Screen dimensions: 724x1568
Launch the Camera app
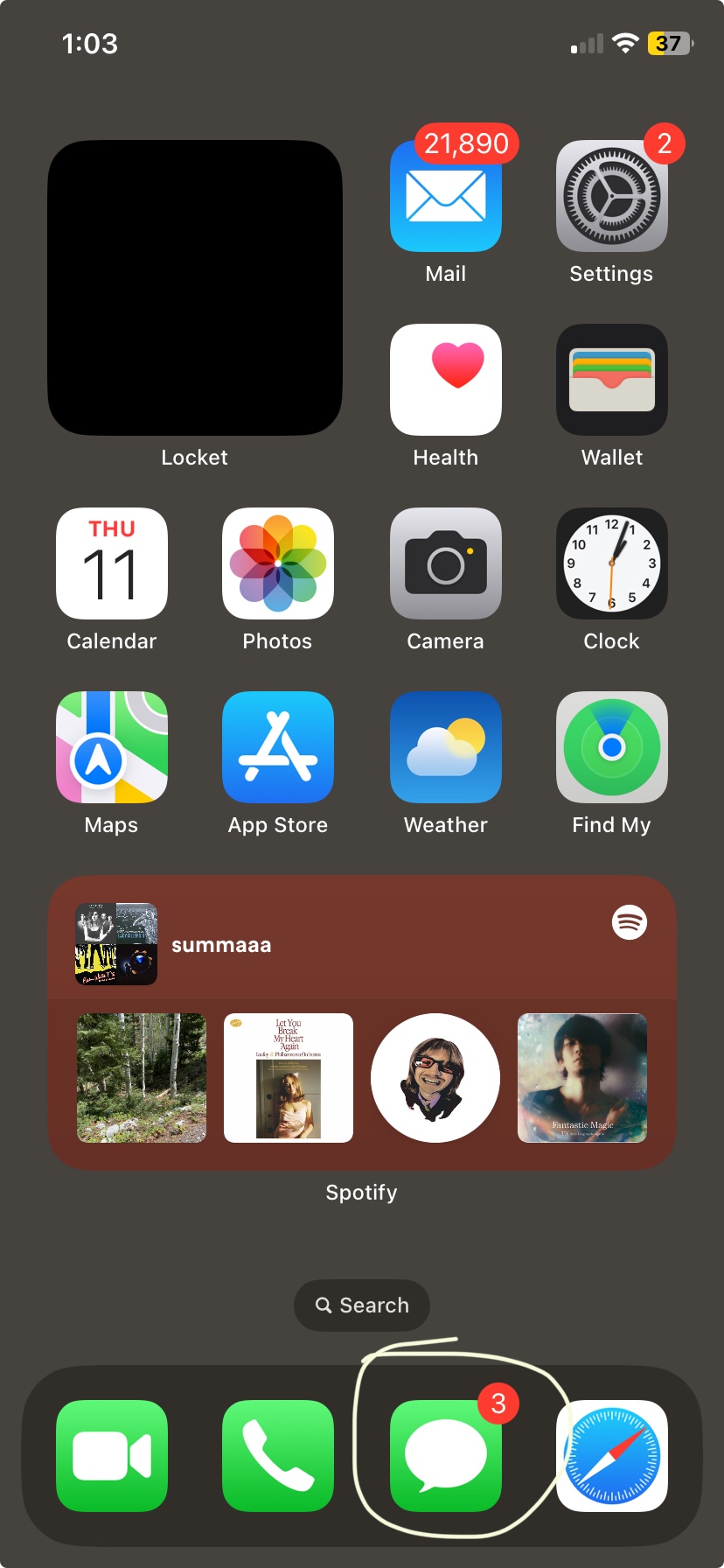446,563
